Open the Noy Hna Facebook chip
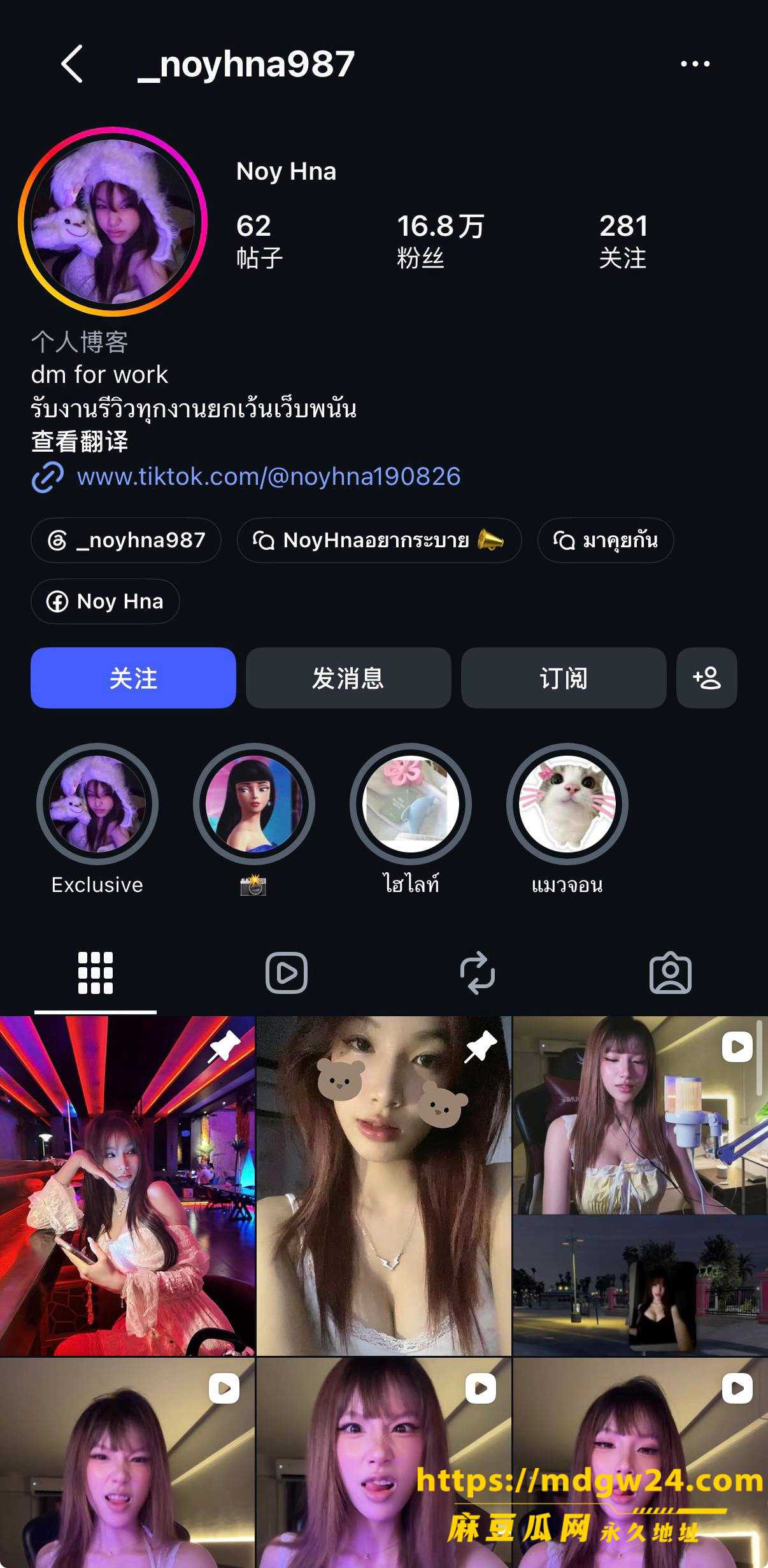The image size is (768, 1568). pos(105,601)
